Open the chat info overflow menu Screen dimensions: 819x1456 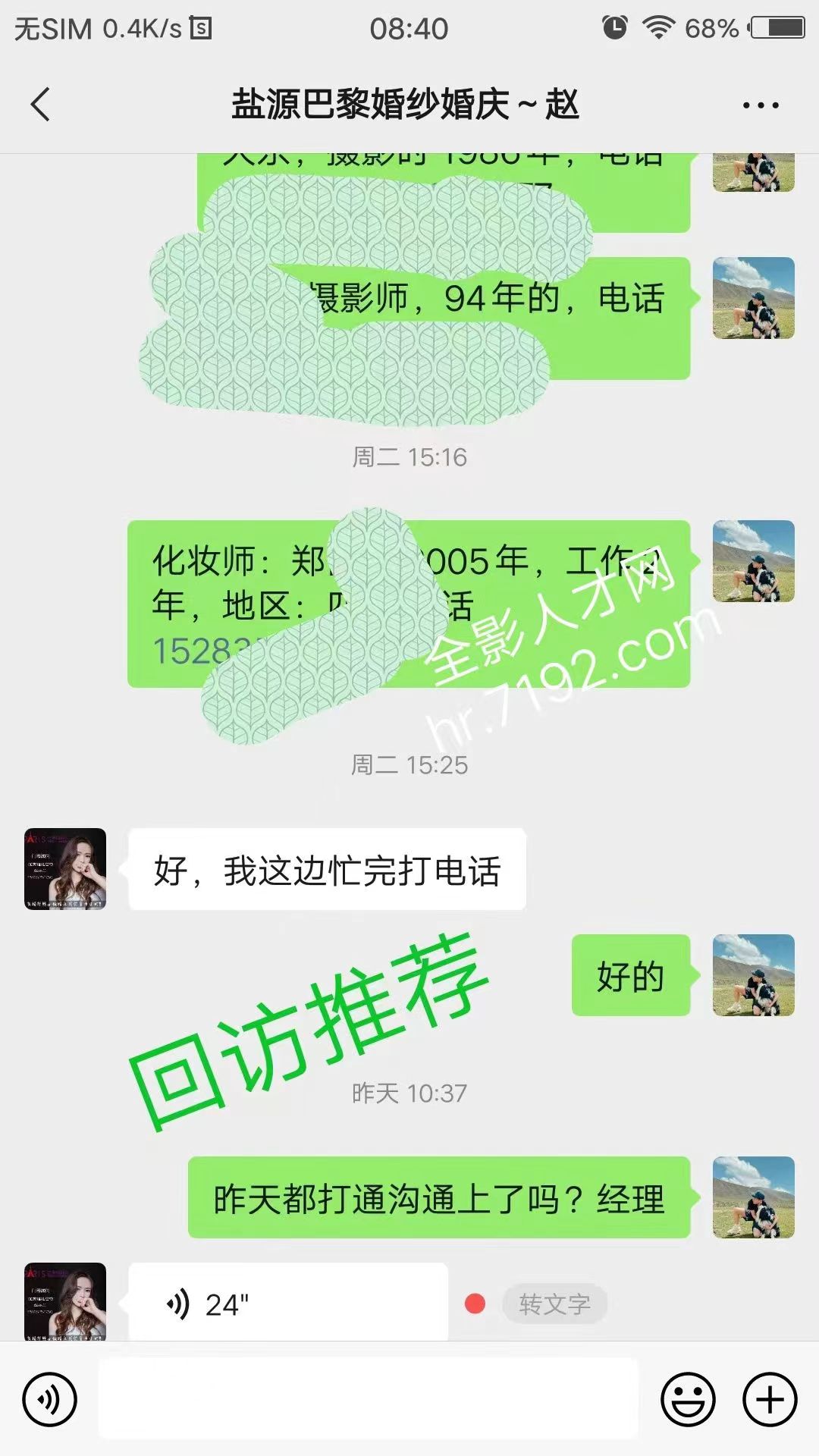761,105
